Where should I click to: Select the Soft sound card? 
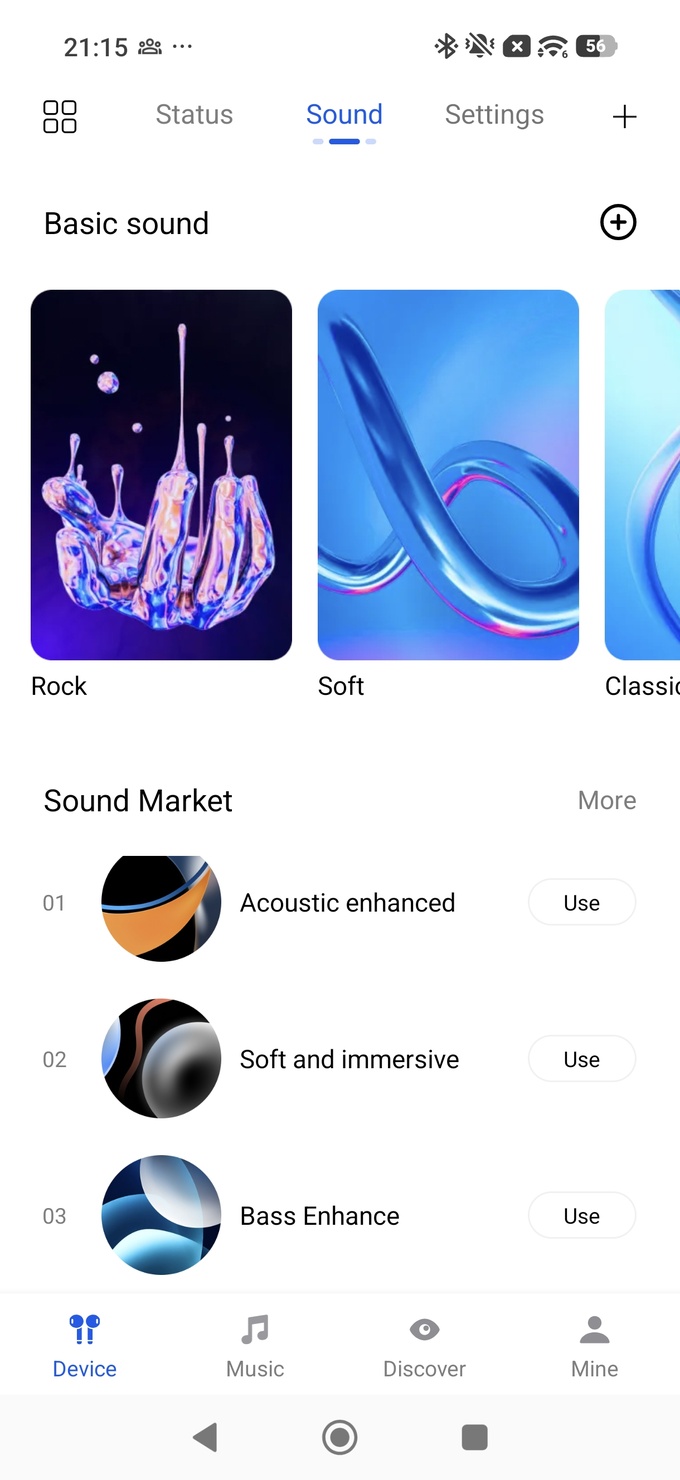[x=448, y=475]
